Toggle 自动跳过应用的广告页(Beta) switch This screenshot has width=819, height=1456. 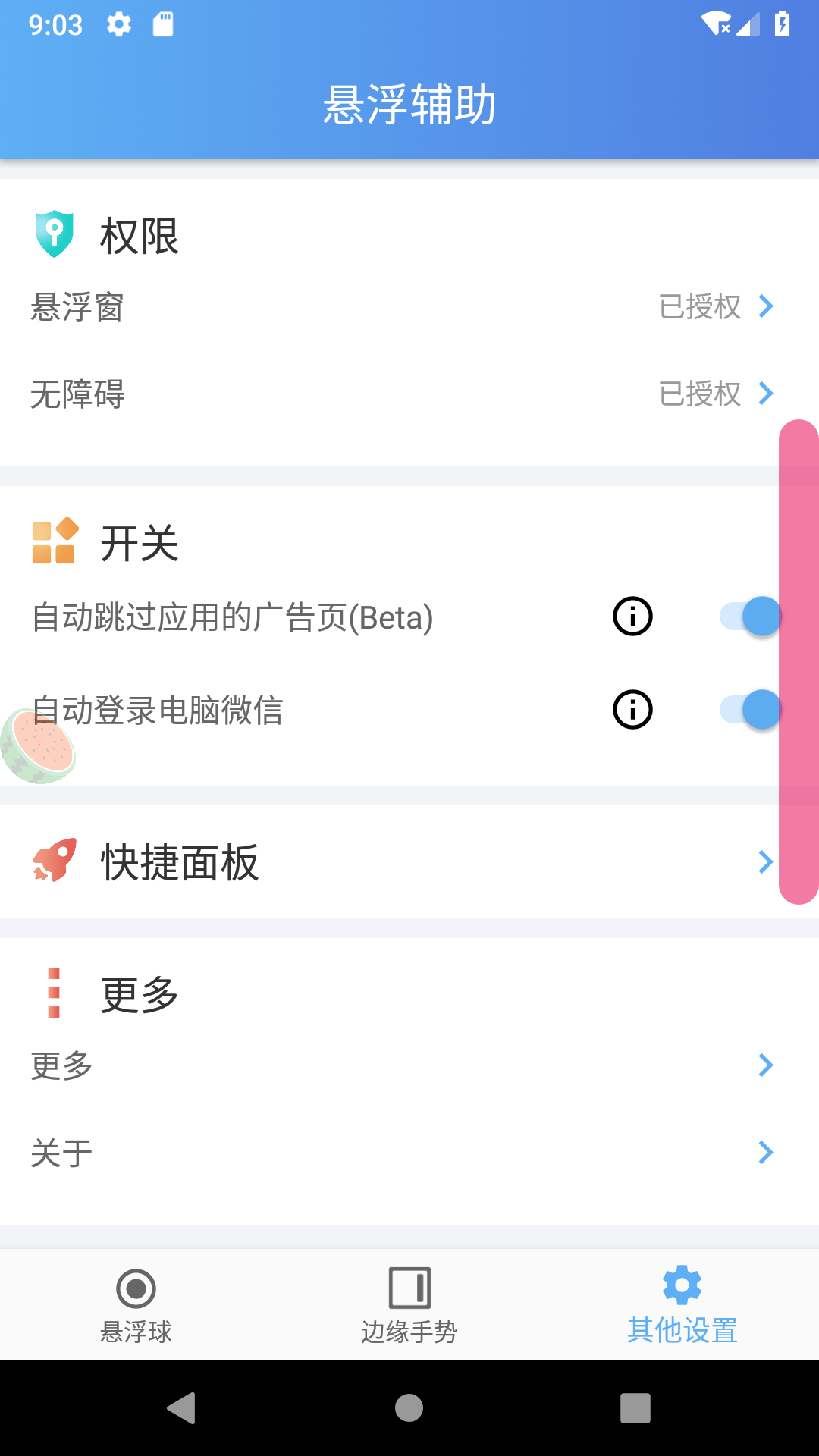click(750, 617)
